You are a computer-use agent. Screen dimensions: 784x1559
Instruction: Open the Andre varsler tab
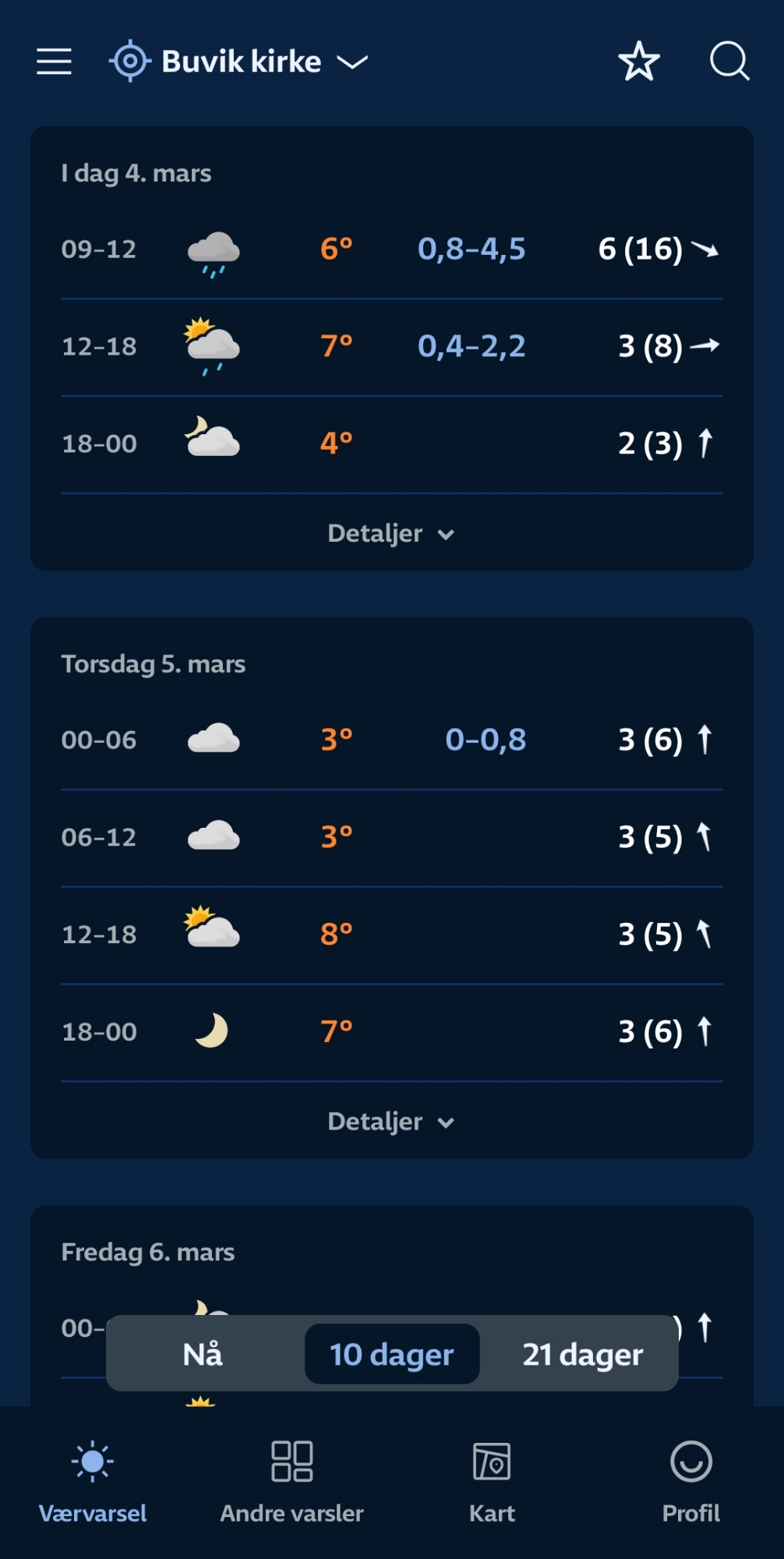[291, 1481]
